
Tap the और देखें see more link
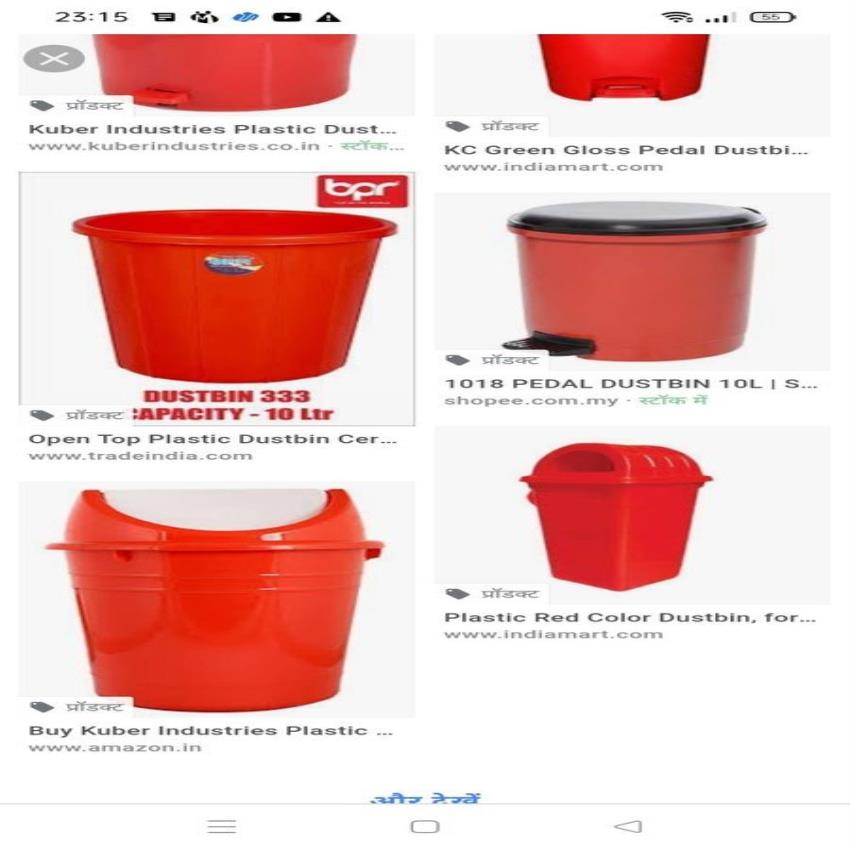coord(425,799)
